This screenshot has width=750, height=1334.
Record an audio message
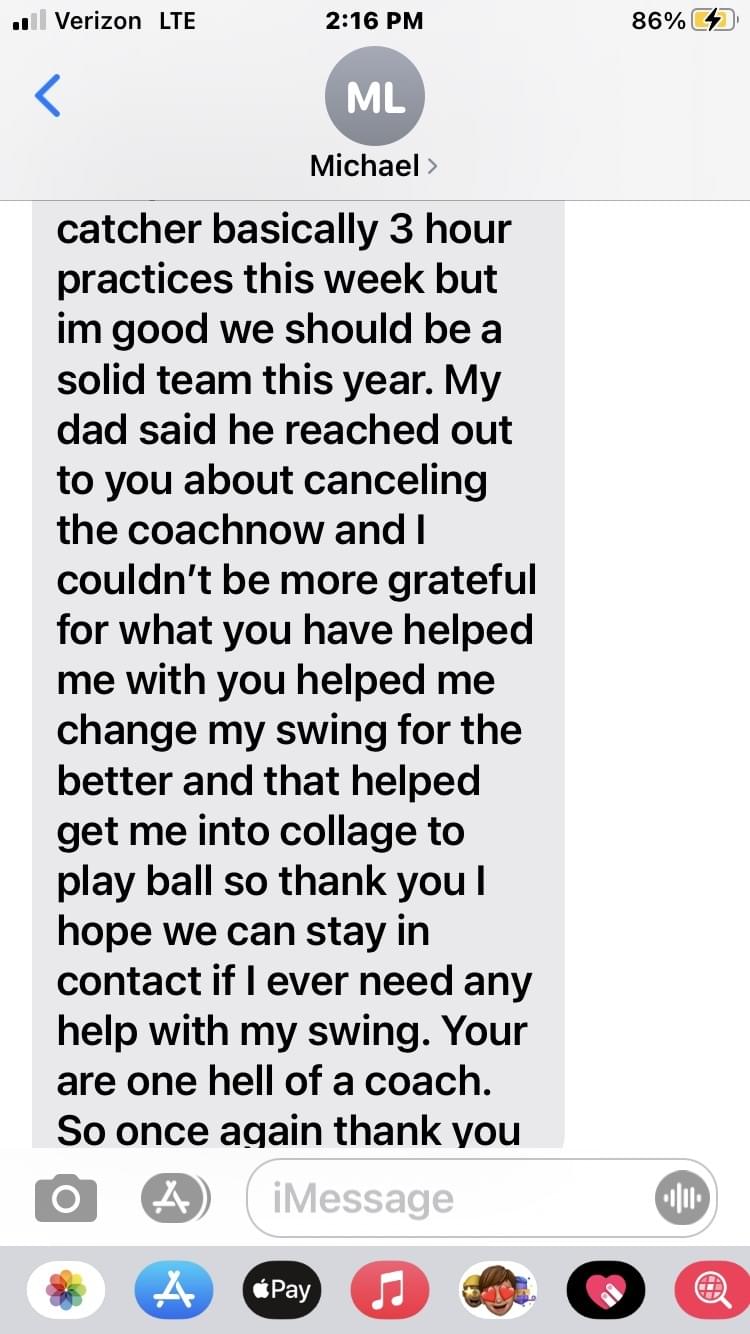(681, 1198)
